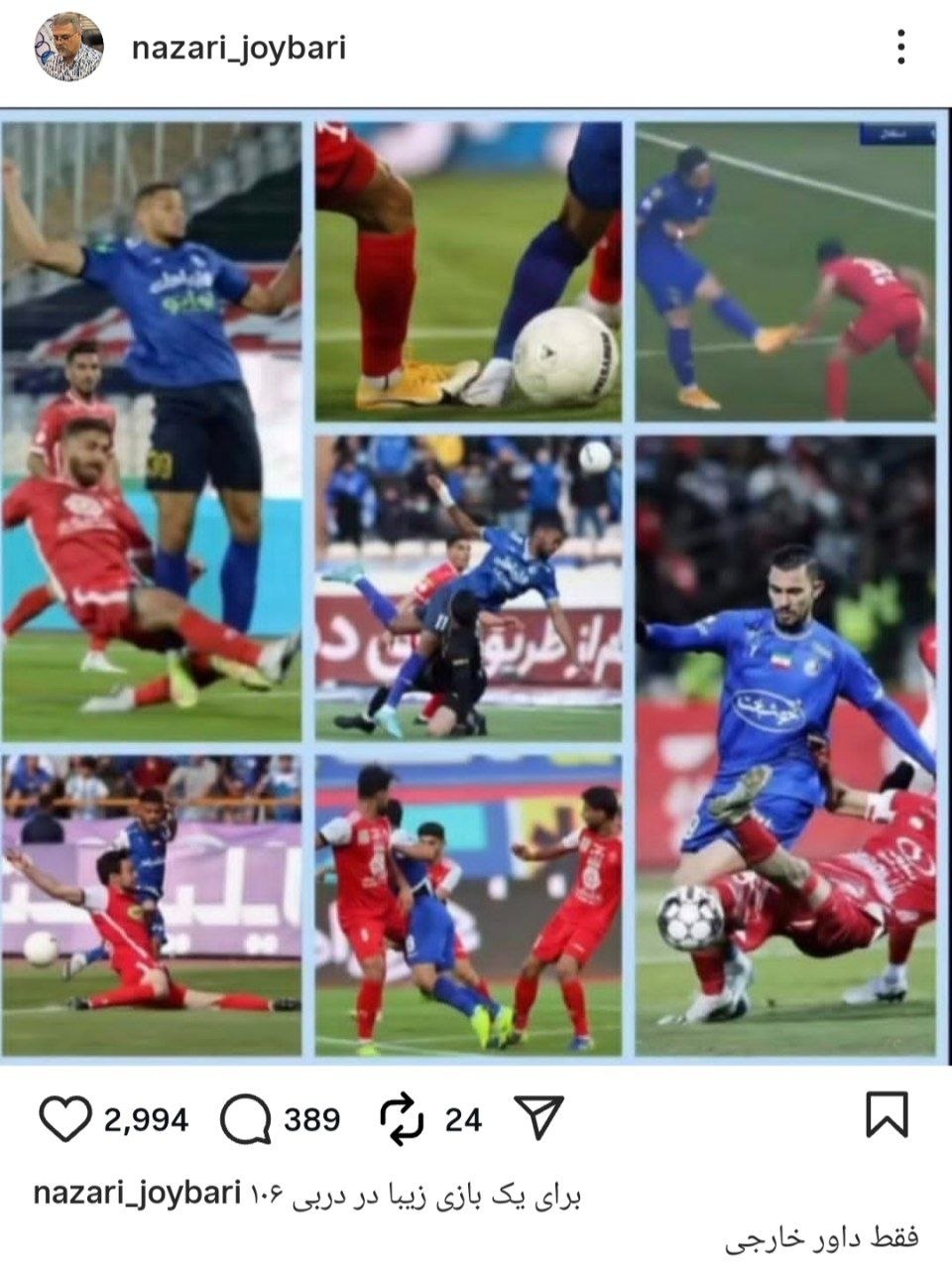
Task: Save this post with the bookmark icon
Action: coord(887,1115)
